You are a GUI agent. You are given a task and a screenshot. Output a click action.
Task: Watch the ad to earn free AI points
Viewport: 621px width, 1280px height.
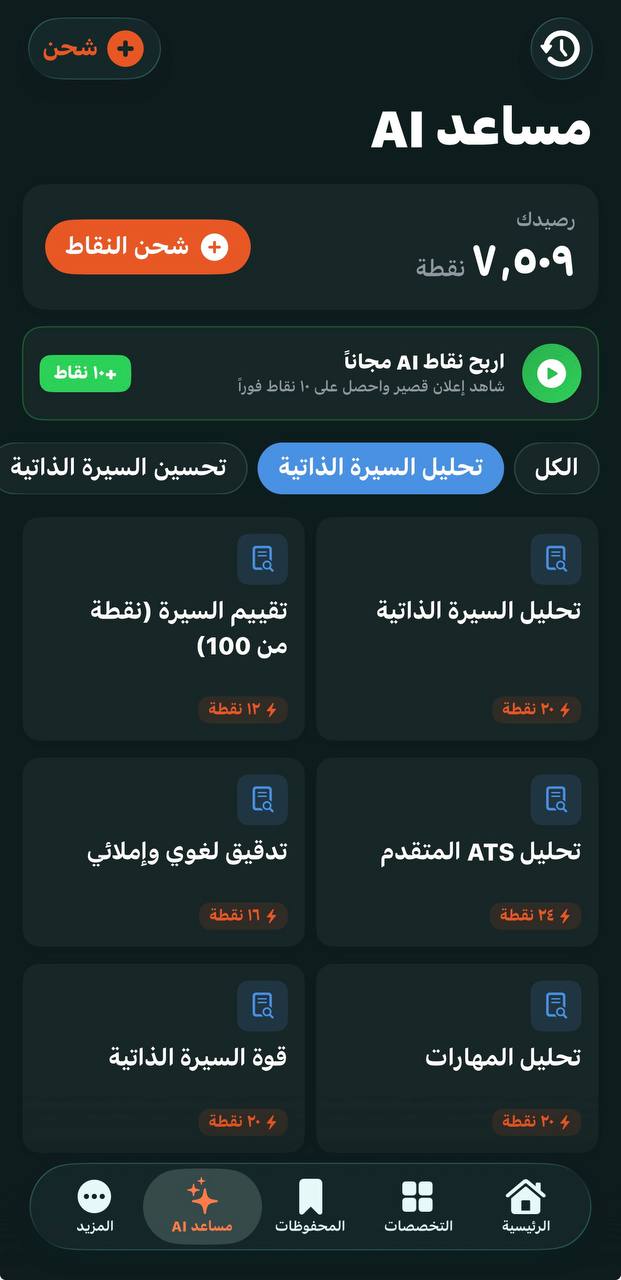pyautogui.click(x=310, y=373)
